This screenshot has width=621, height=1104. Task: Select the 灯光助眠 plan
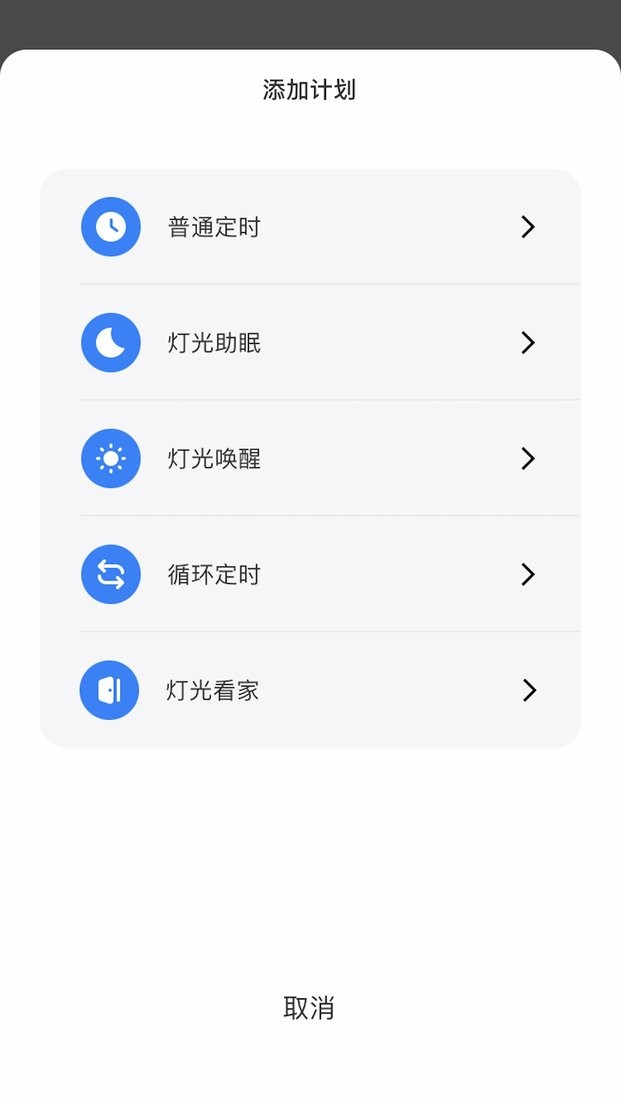click(x=310, y=343)
